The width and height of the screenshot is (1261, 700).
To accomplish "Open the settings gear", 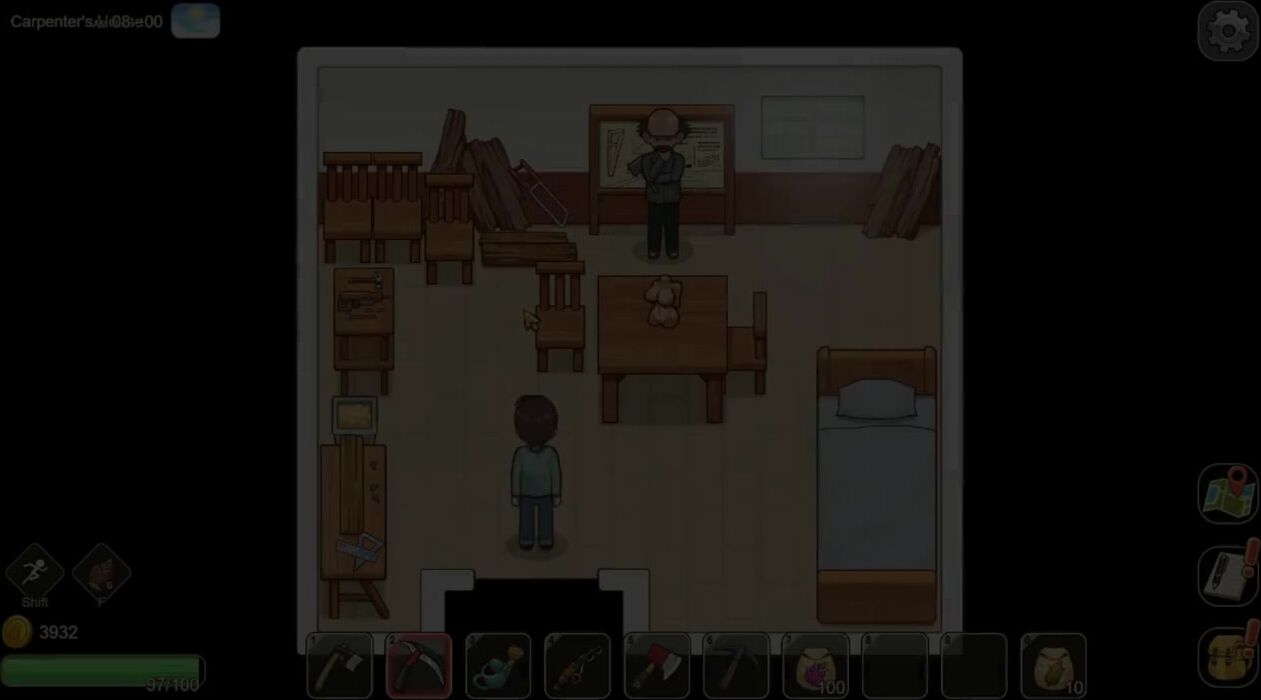I will pyautogui.click(x=1228, y=31).
